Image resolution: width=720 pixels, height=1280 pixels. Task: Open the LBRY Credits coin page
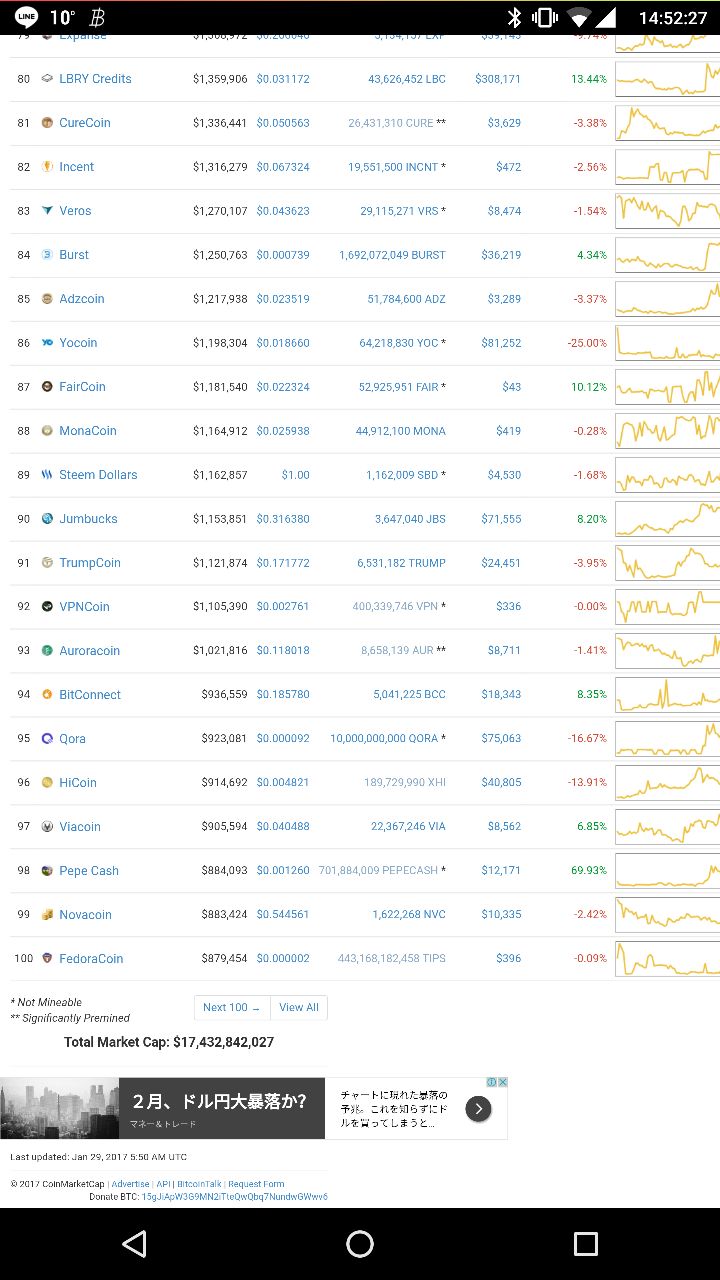pyautogui.click(x=95, y=79)
